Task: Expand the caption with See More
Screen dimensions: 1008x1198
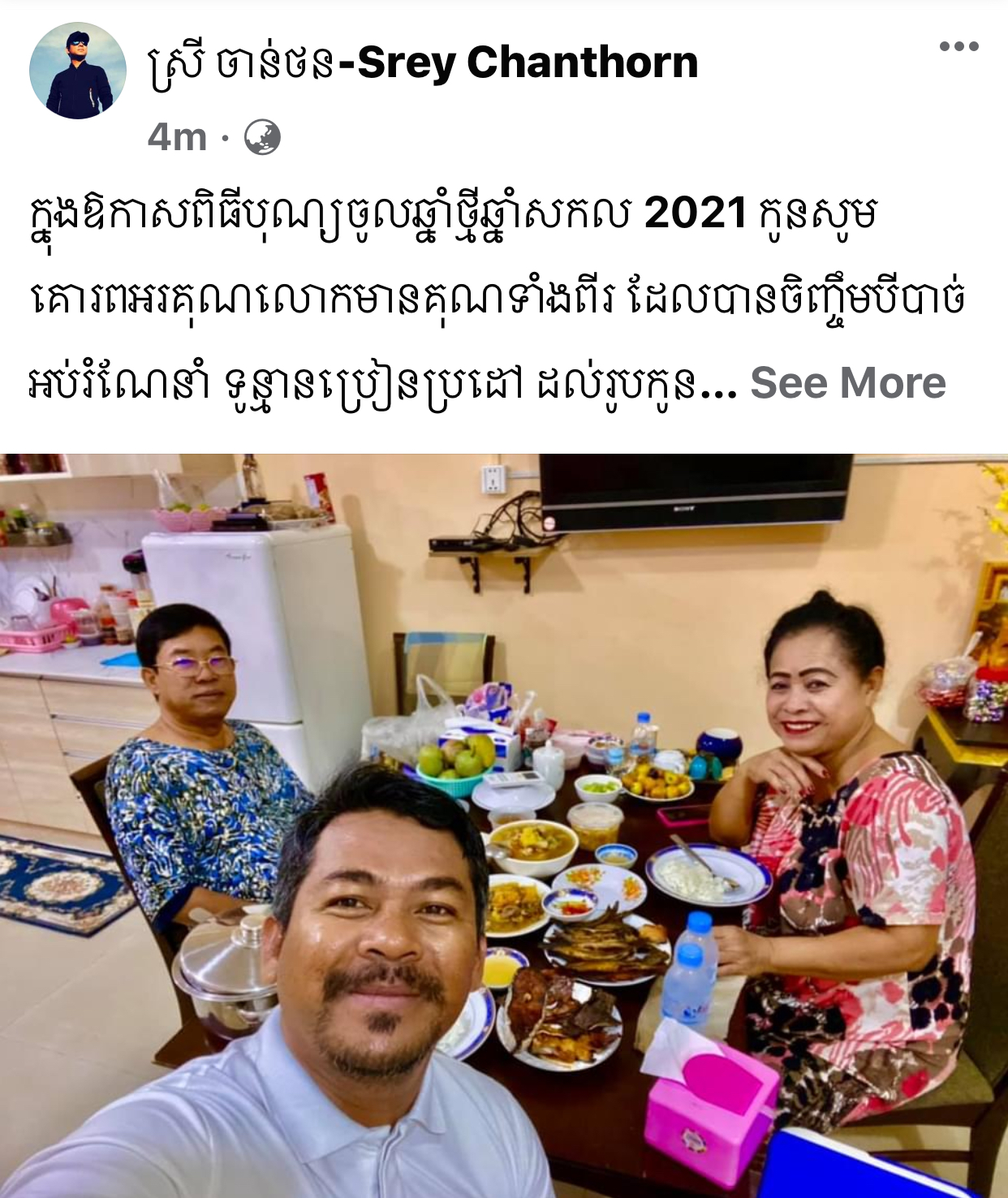Action: click(x=847, y=383)
